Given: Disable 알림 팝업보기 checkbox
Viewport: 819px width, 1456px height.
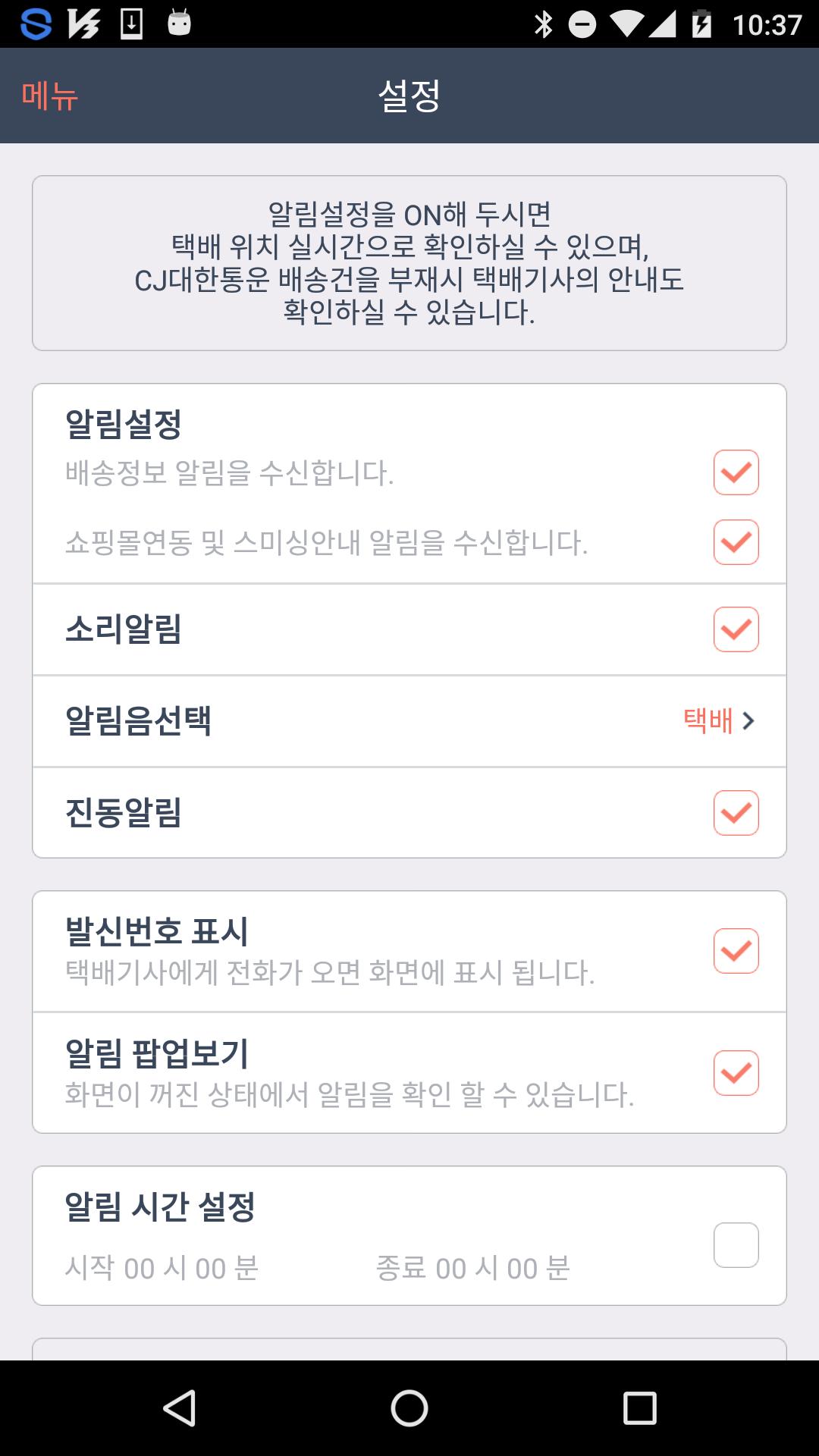Looking at the screenshot, I should [736, 1073].
